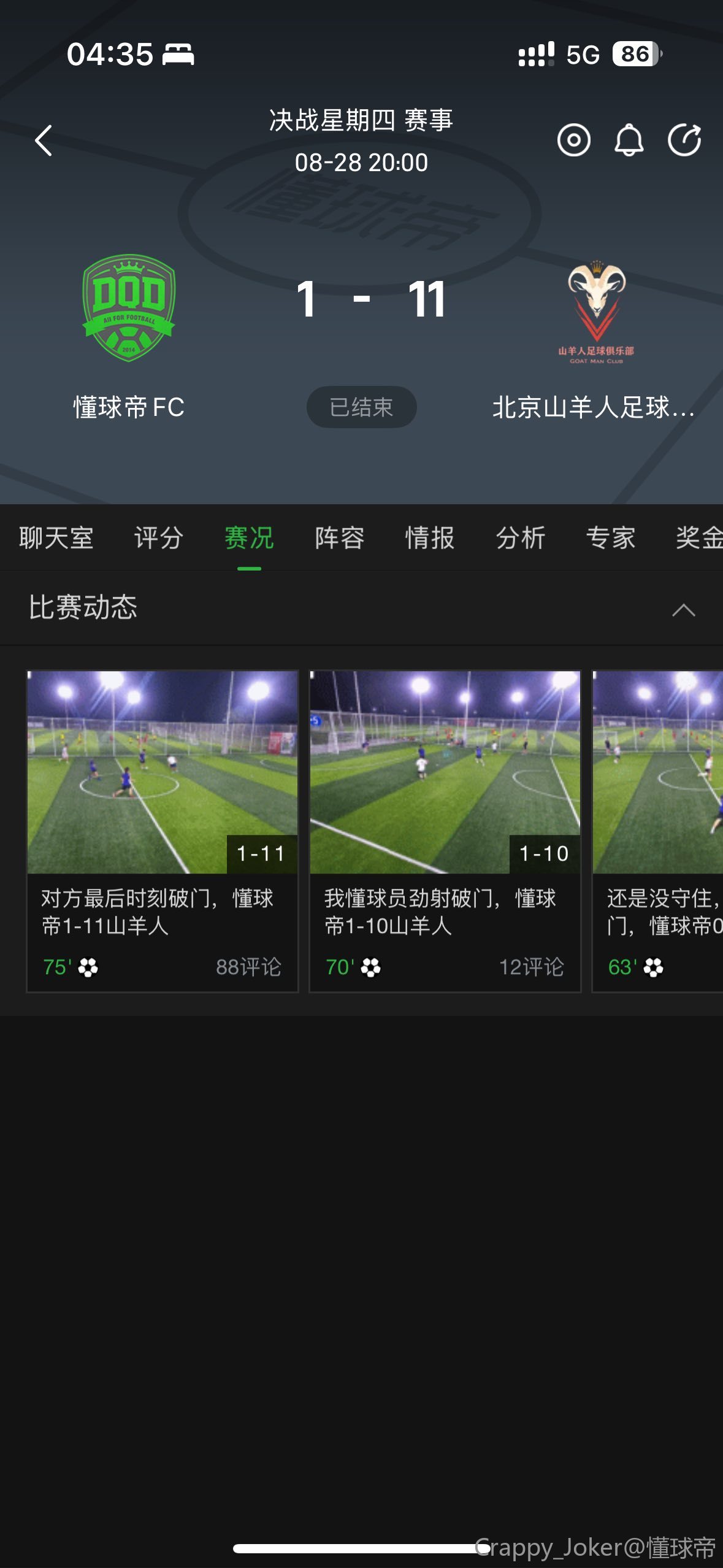Share this match via arrow icon
Image resolution: width=723 pixels, height=1568 pixels.
(684, 140)
